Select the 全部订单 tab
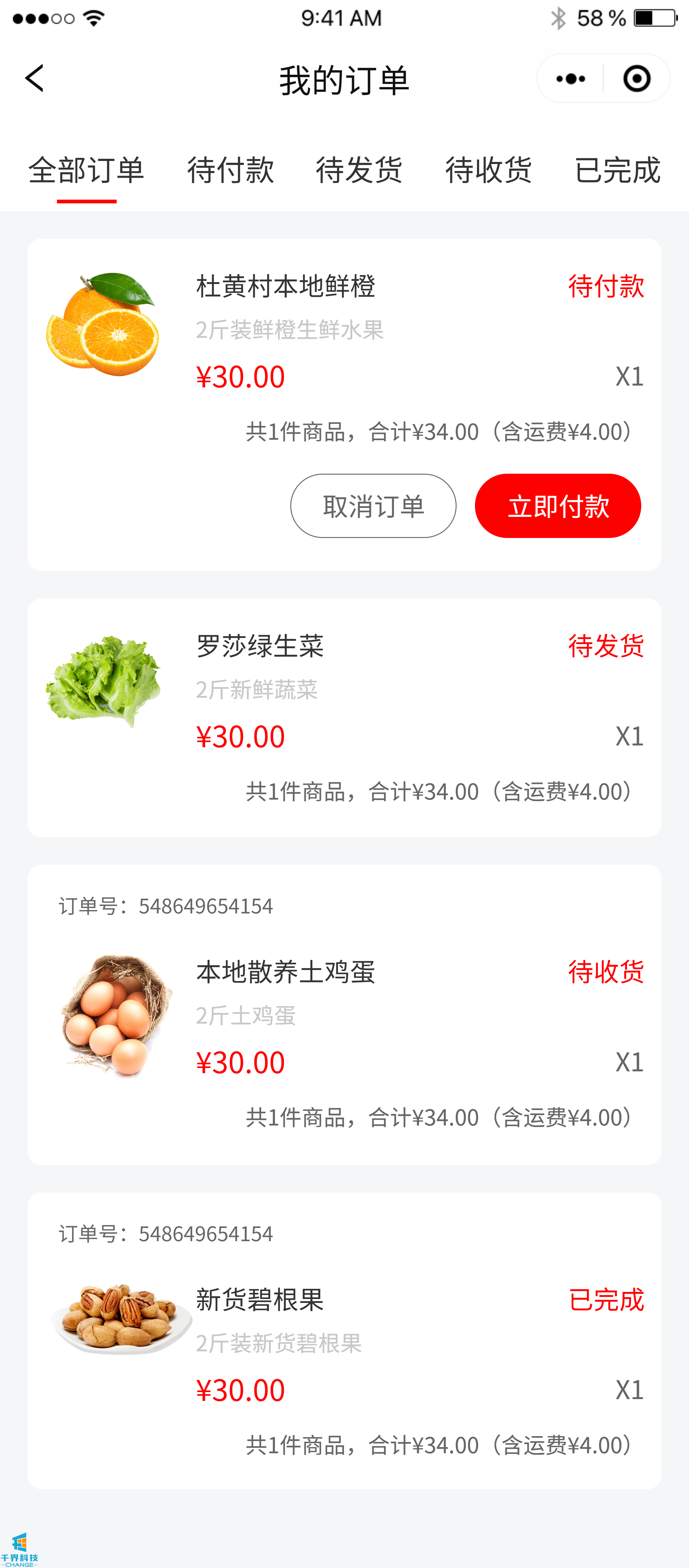 86,170
